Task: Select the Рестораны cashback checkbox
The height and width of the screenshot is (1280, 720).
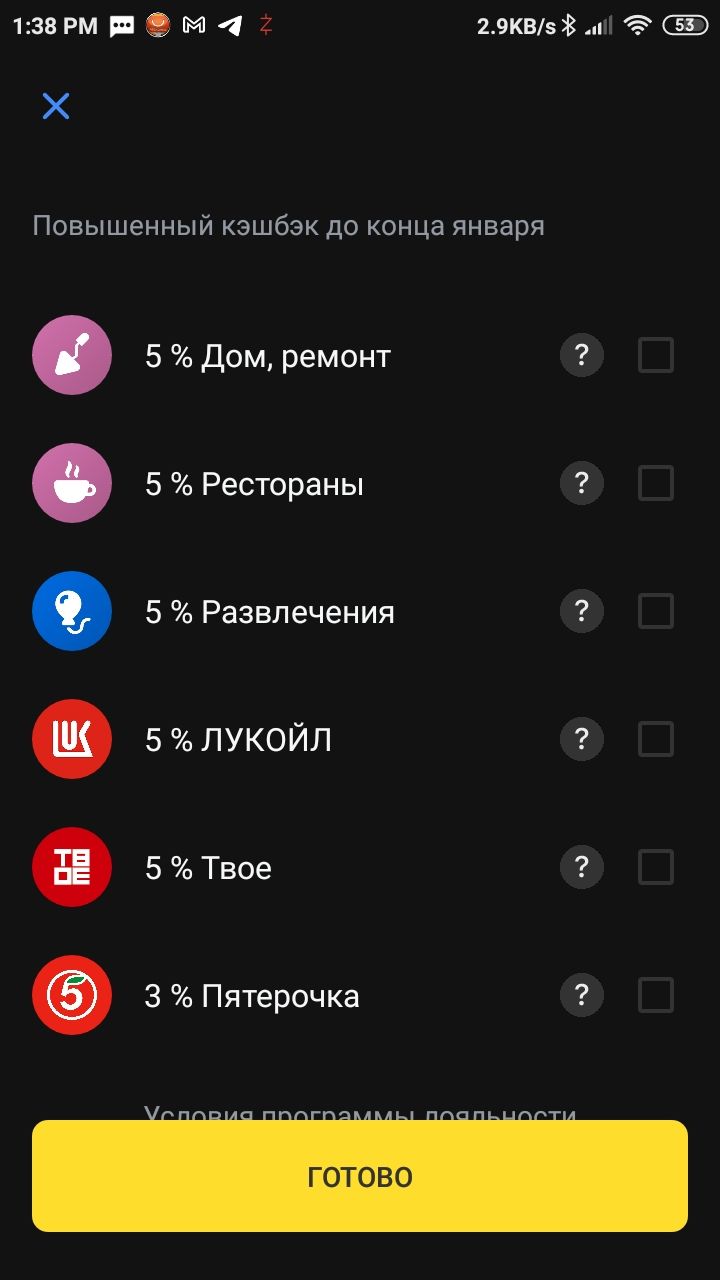Action: point(656,483)
